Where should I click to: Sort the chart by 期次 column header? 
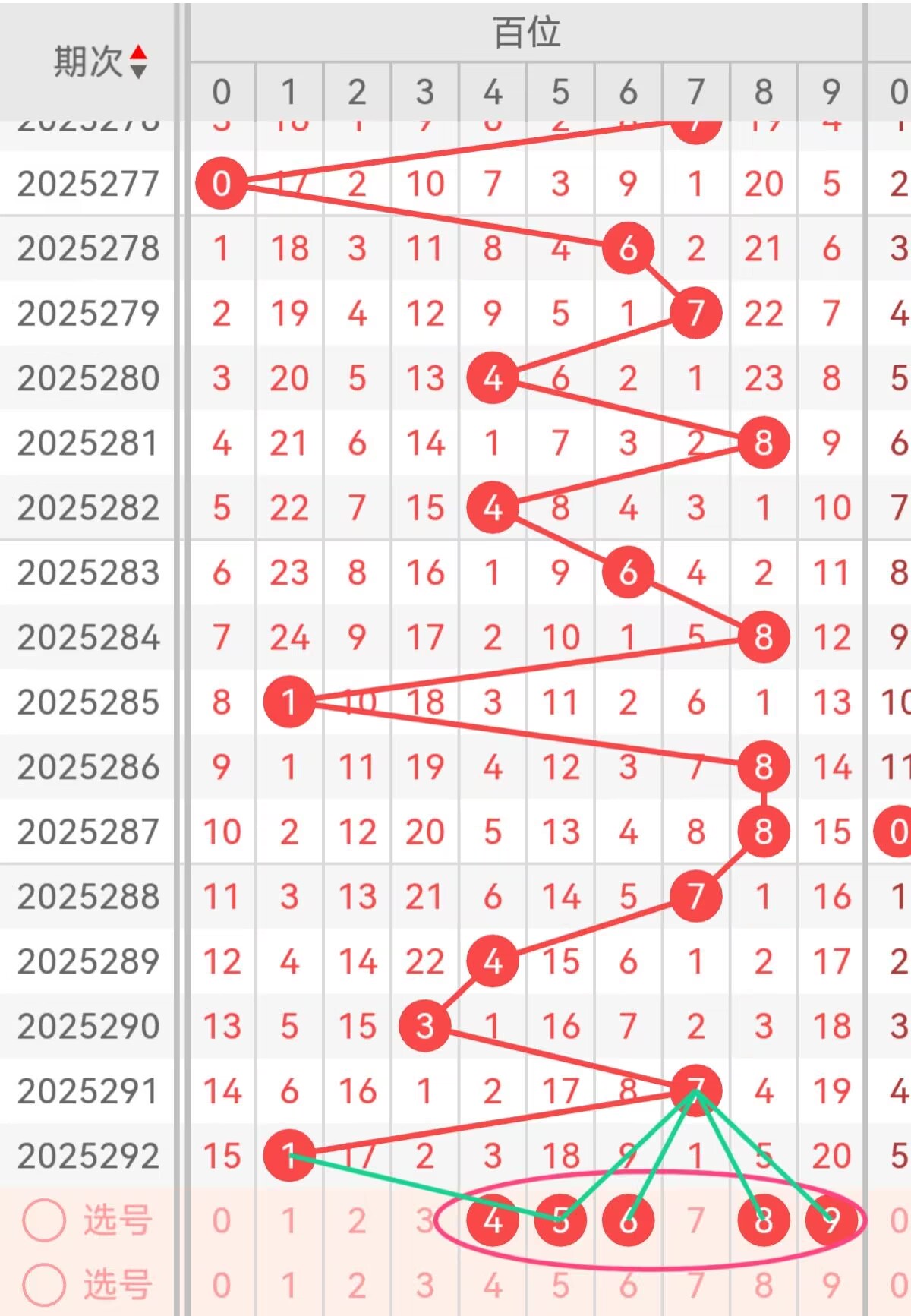click(100, 62)
